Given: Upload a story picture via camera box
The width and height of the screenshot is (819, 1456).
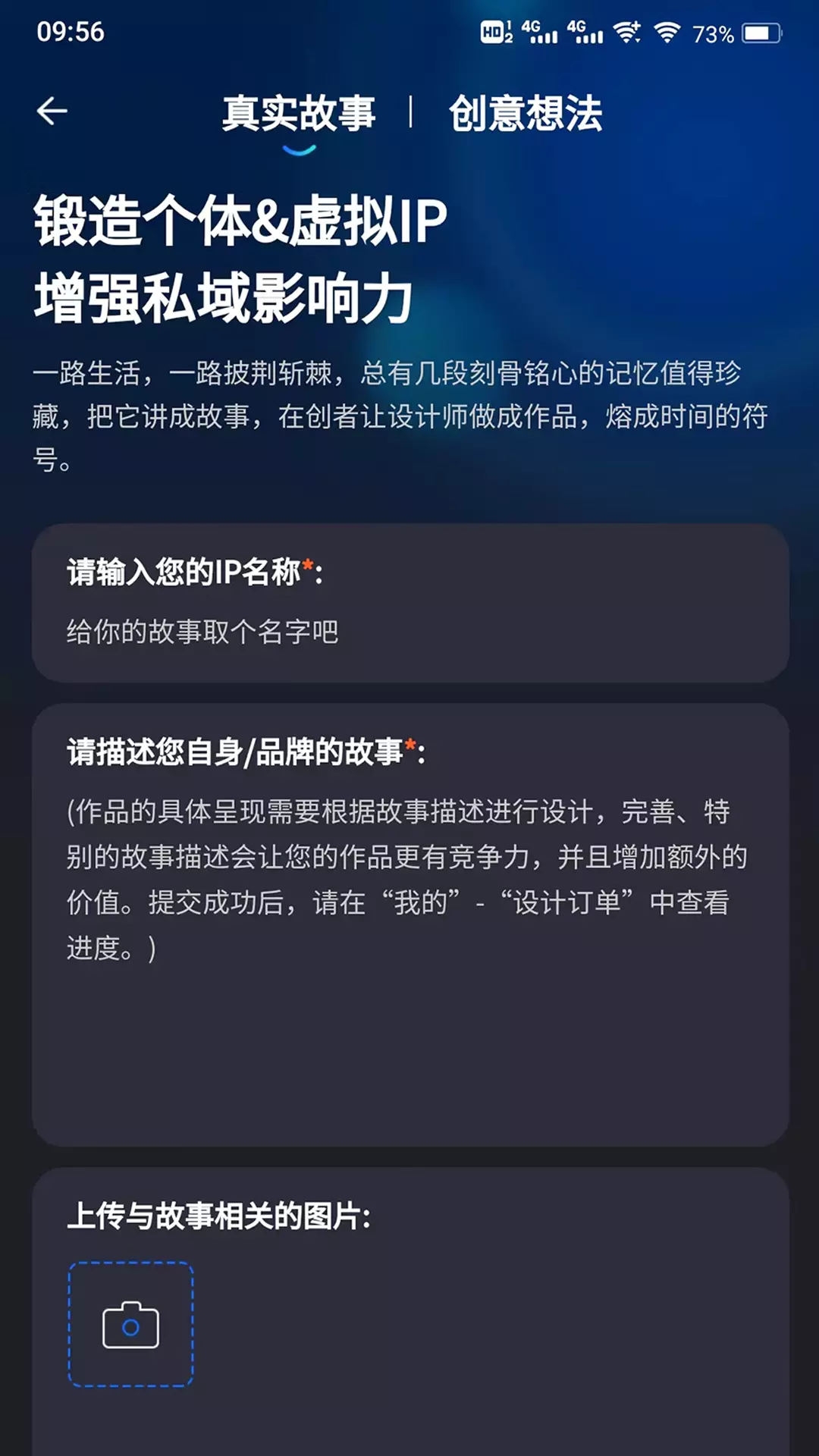Looking at the screenshot, I should (131, 1325).
